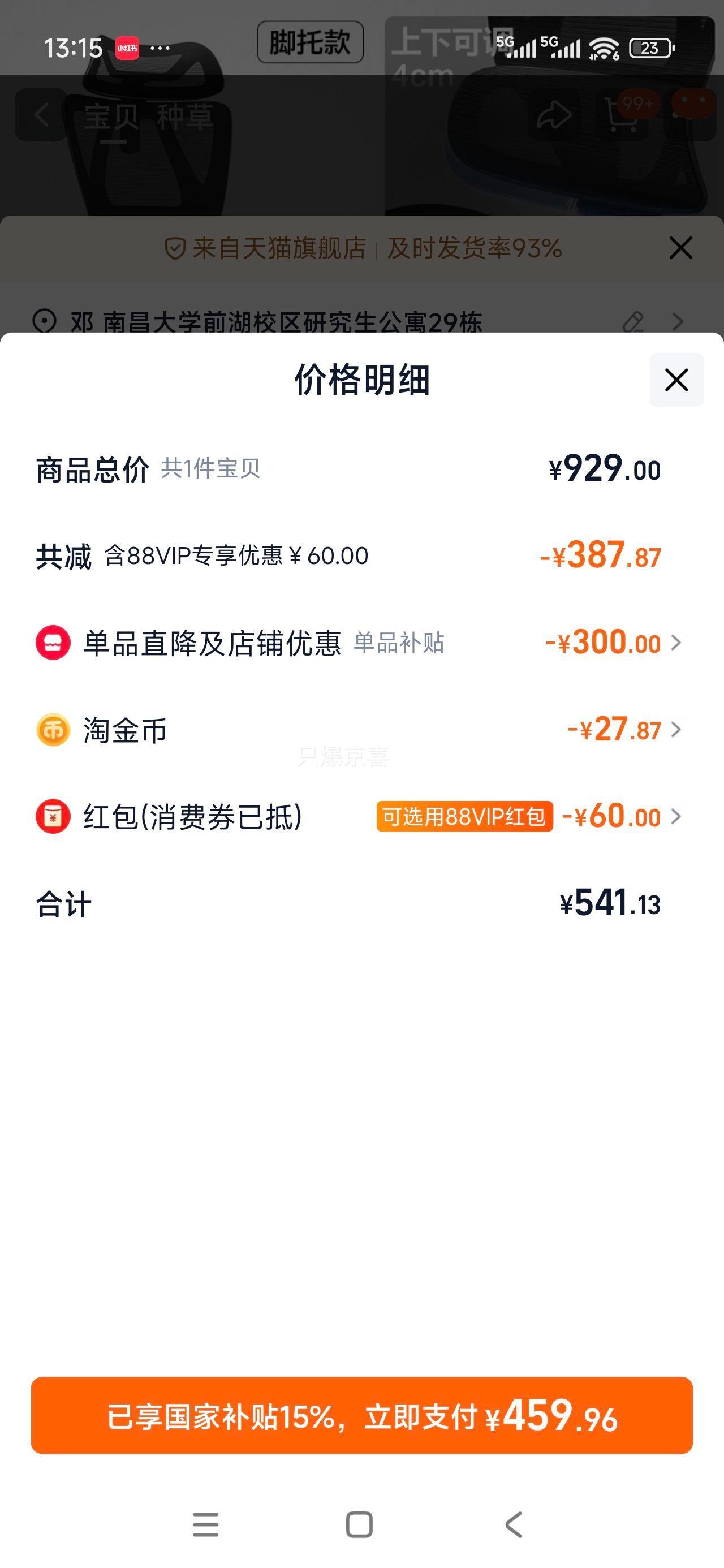Click the gold coin icon for 淘金币
The height and width of the screenshot is (1568, 724).
coord(54,730)
